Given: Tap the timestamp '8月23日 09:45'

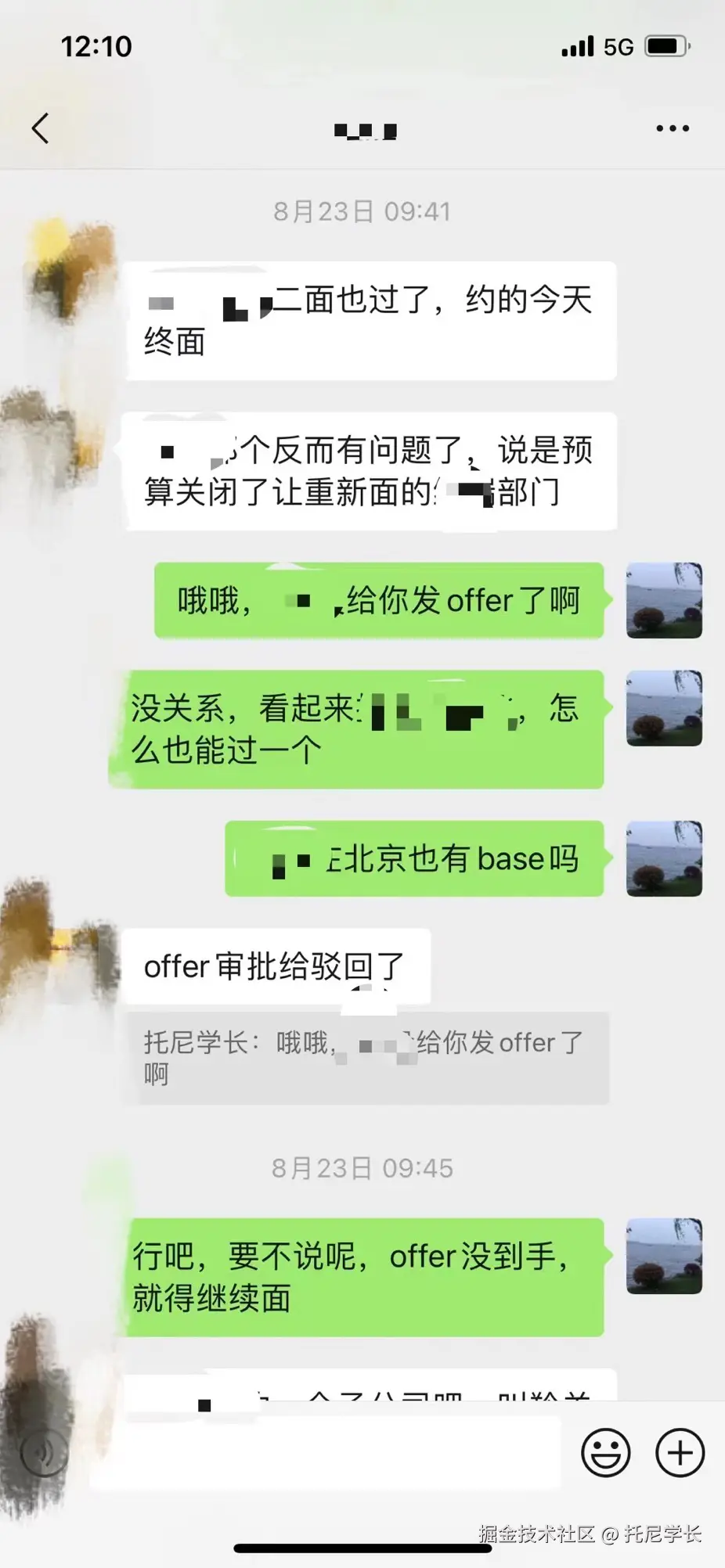Looking at the screenshot, I should click(x=362, y=1167).
